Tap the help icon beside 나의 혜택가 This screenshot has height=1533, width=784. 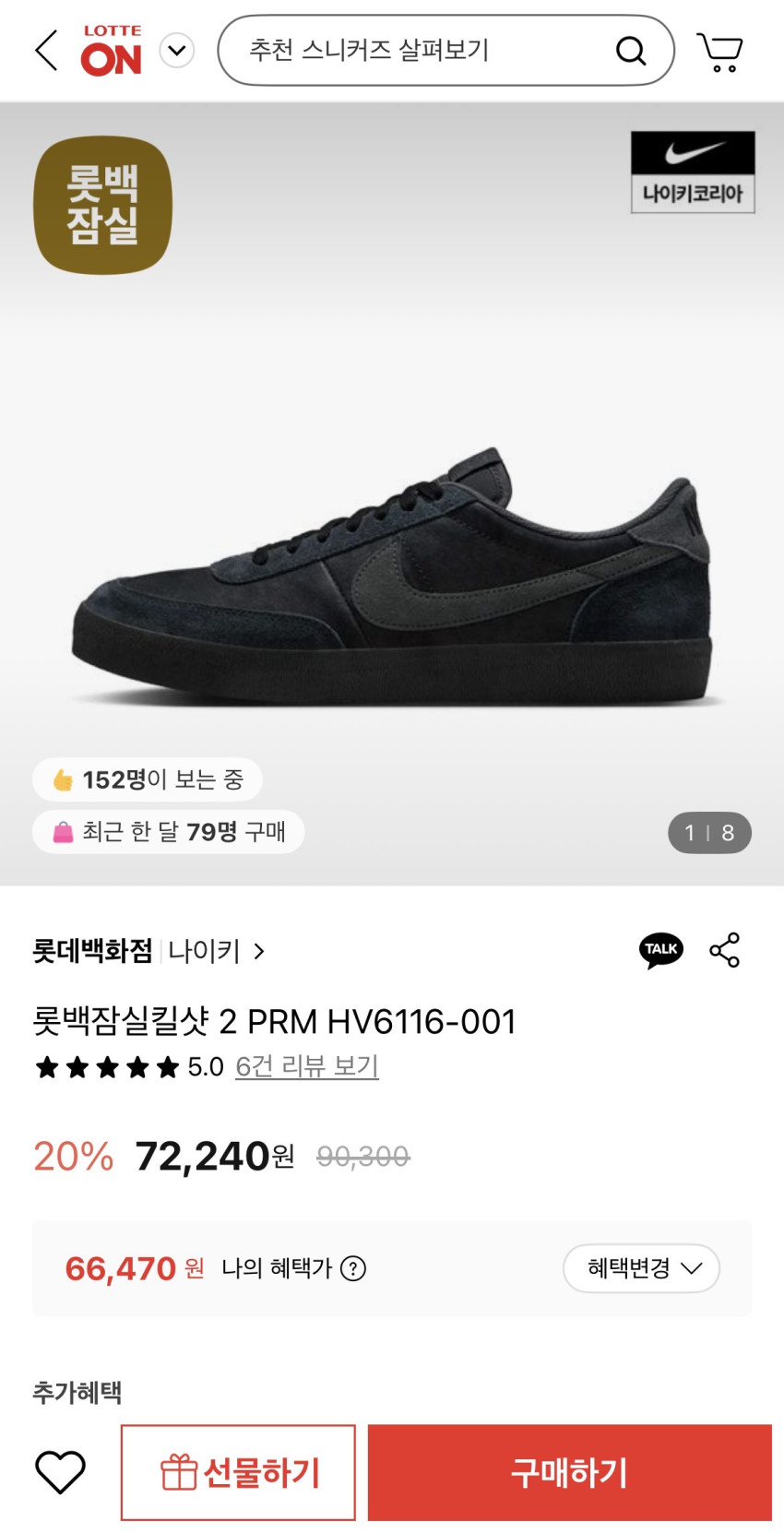(x=353, y=1269)
